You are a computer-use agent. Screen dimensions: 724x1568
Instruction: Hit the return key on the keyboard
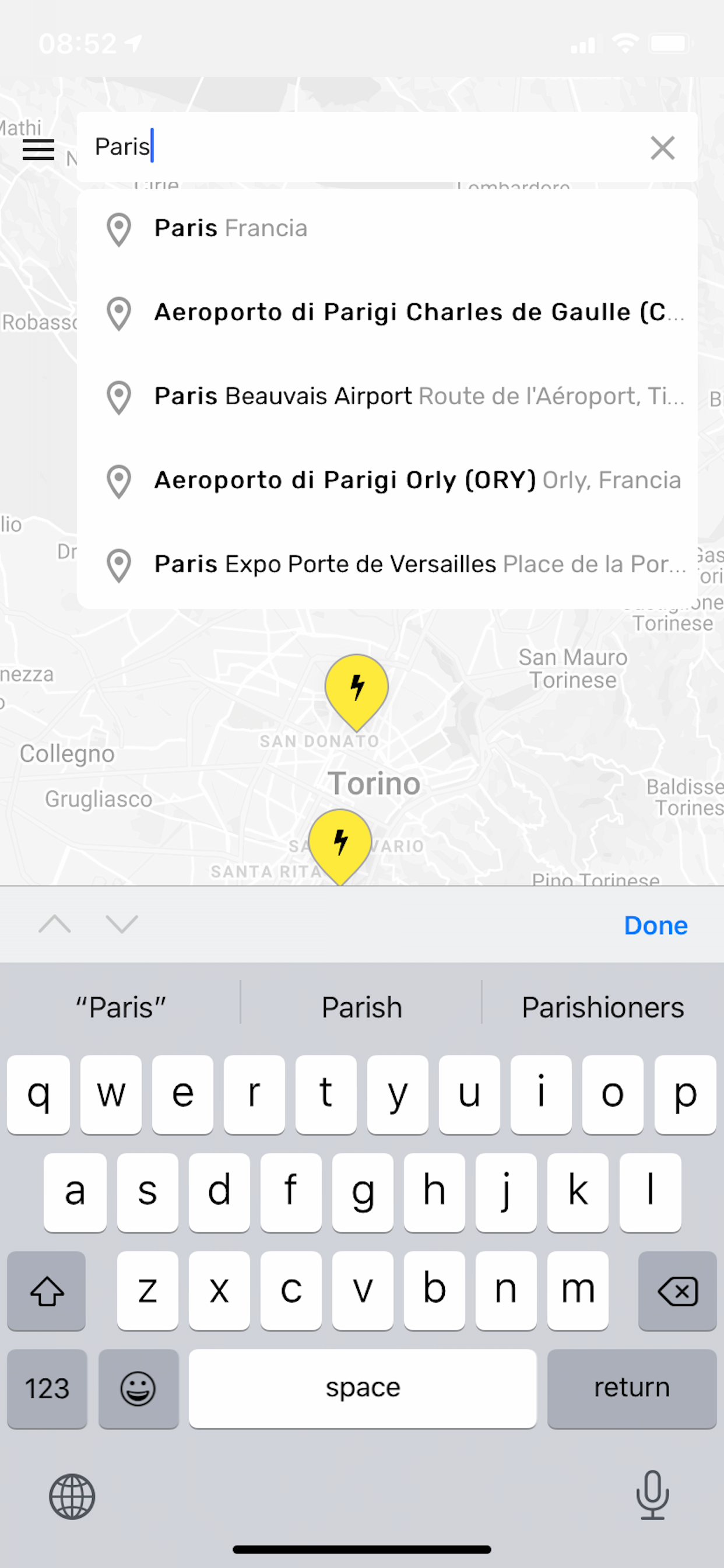pyautogui.click(x=631, y=1388)
